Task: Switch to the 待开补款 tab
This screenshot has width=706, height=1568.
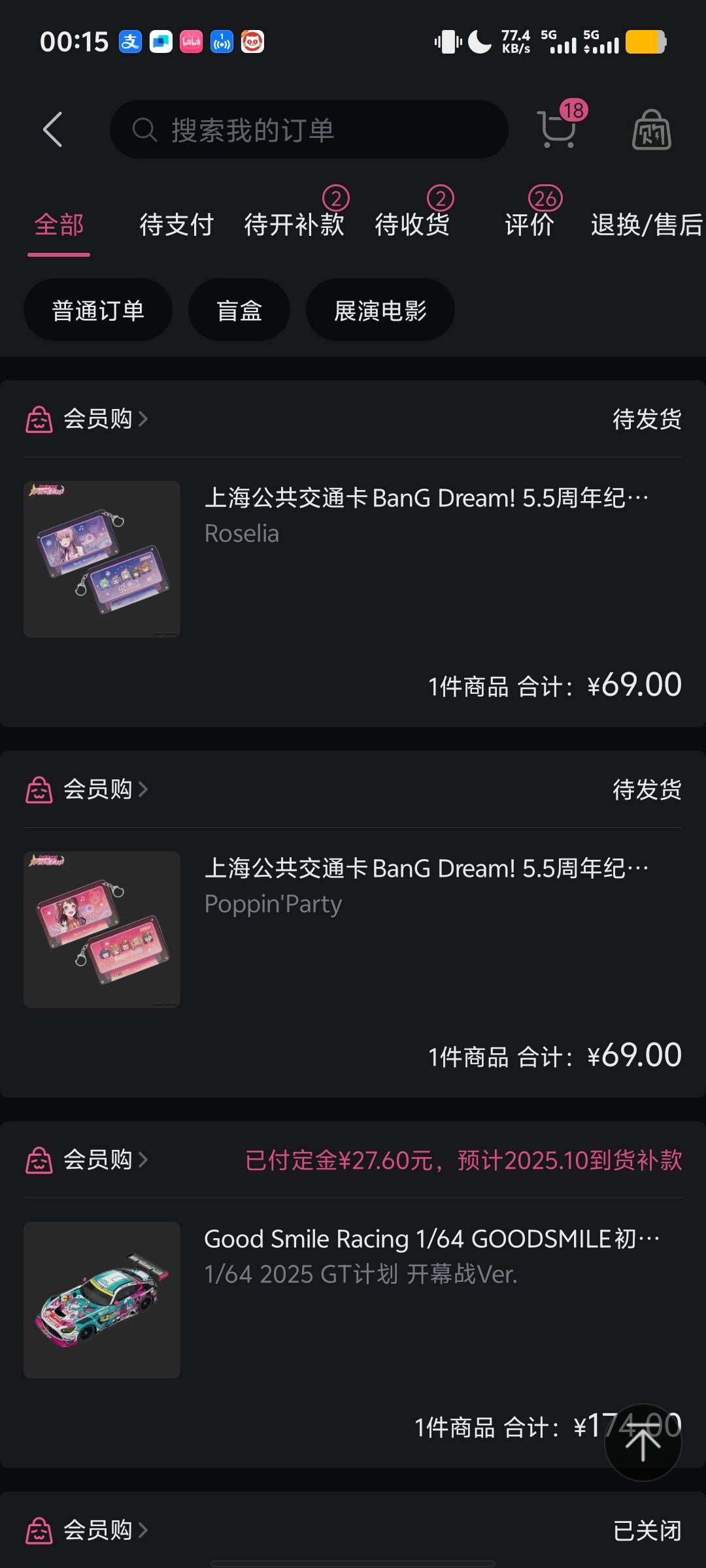Action: pos(294,225)
